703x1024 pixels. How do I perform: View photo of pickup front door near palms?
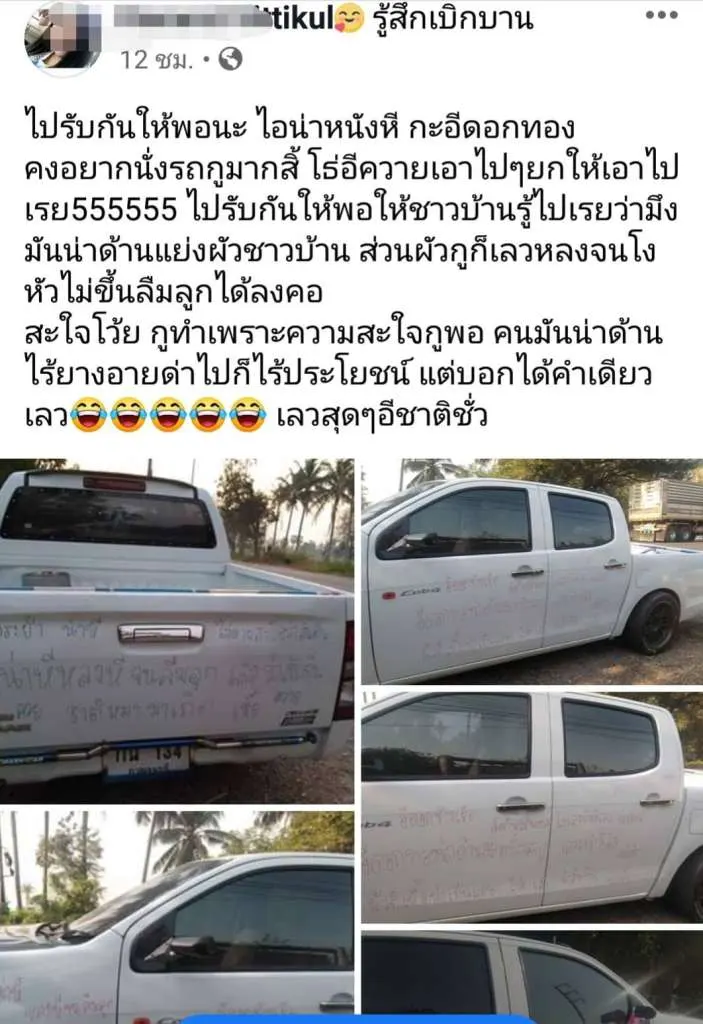click(x=176, y=916)
